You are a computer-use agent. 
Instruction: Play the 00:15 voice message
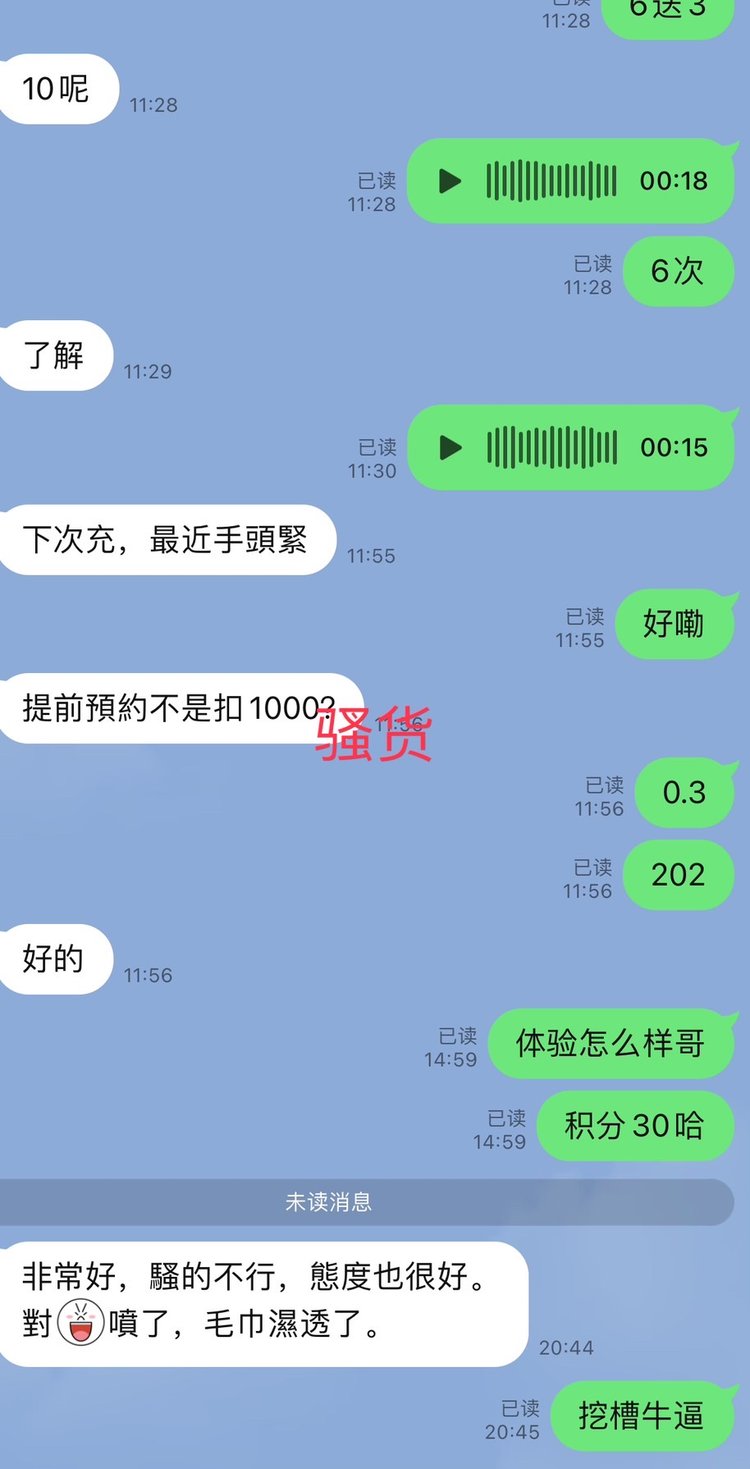[x=451, y=447]
